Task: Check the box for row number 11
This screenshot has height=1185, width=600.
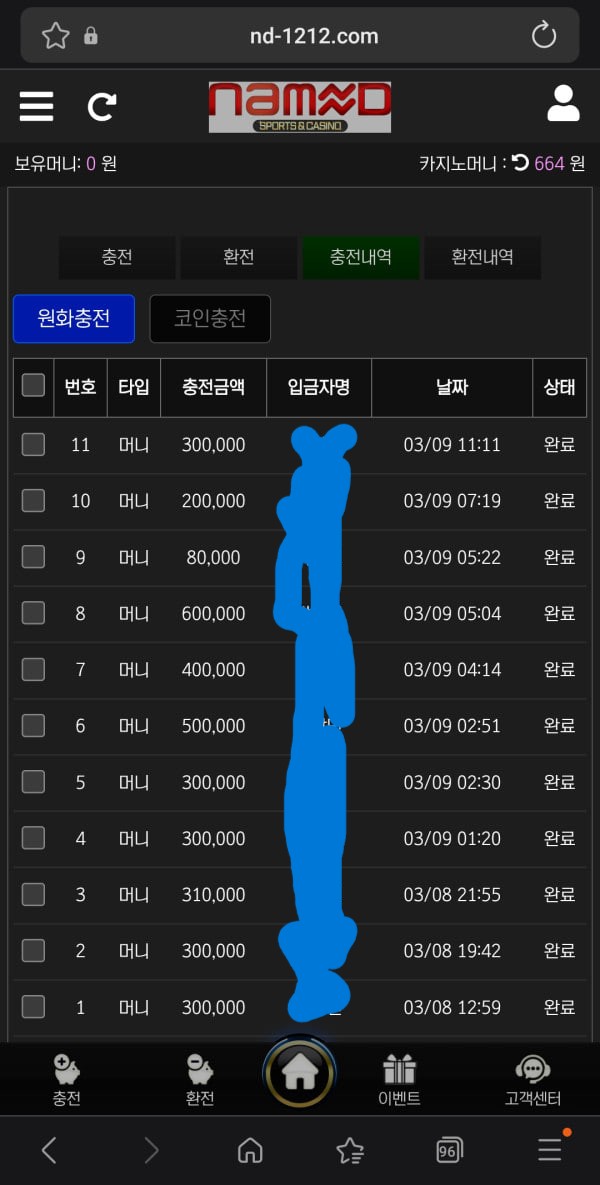Action: pos(33,444)
